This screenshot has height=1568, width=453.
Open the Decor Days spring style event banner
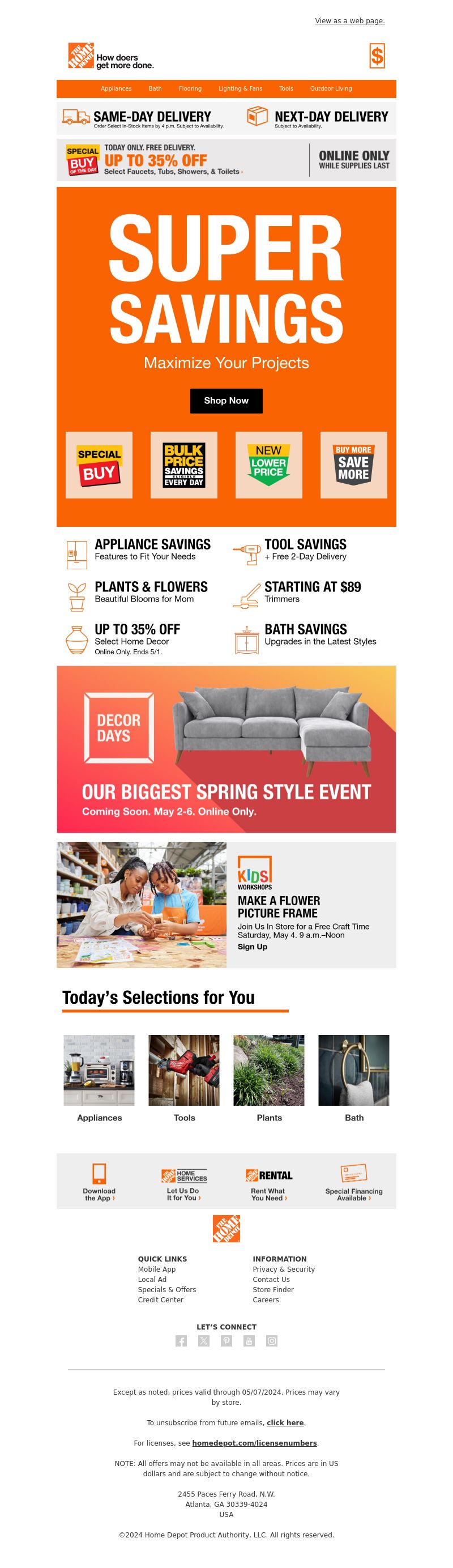(x=226, y=749)
